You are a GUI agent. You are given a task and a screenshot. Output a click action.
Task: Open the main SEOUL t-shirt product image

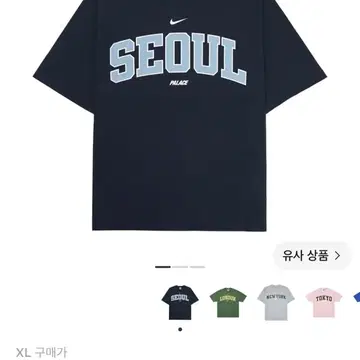pos(179,115)
